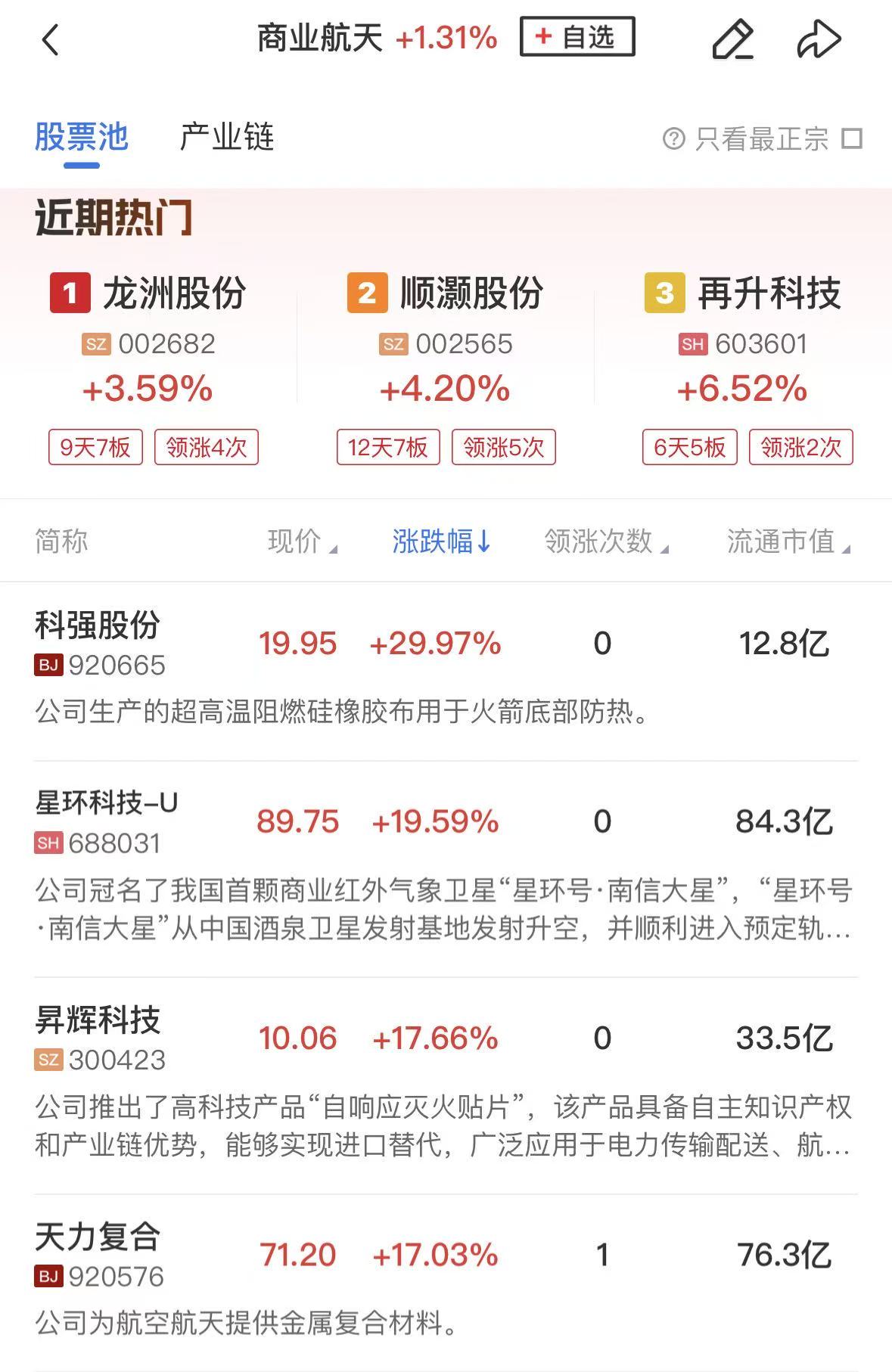Viewport: 892px width, 1372px height.
Task: Open the edit pencil icon
Action: [732, 39]
